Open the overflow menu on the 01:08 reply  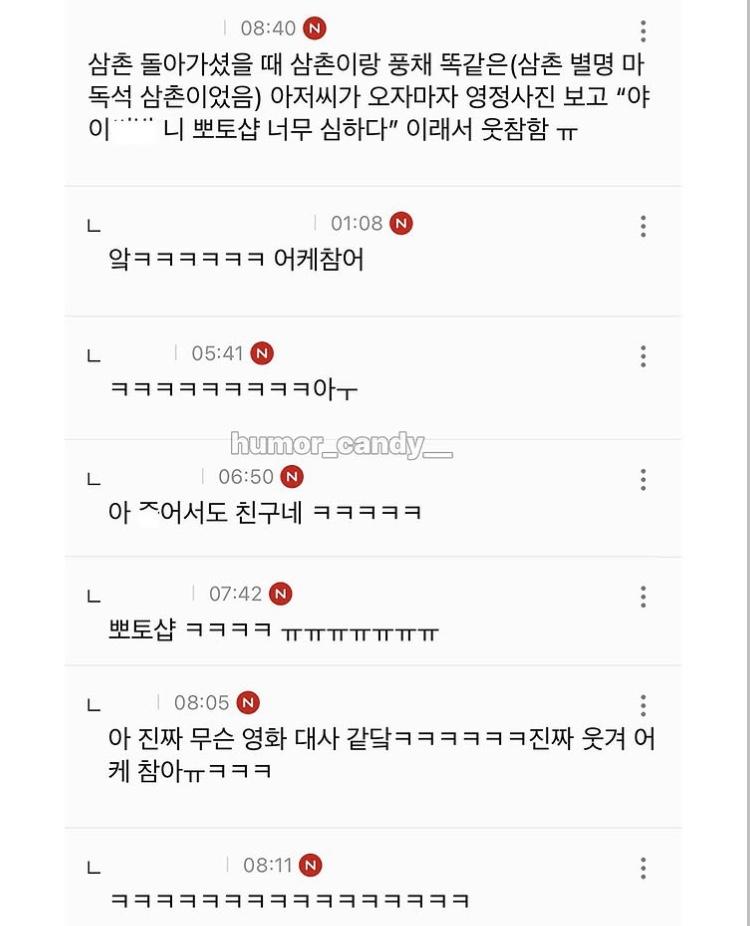pyautogui.click(x=643, y=226)
